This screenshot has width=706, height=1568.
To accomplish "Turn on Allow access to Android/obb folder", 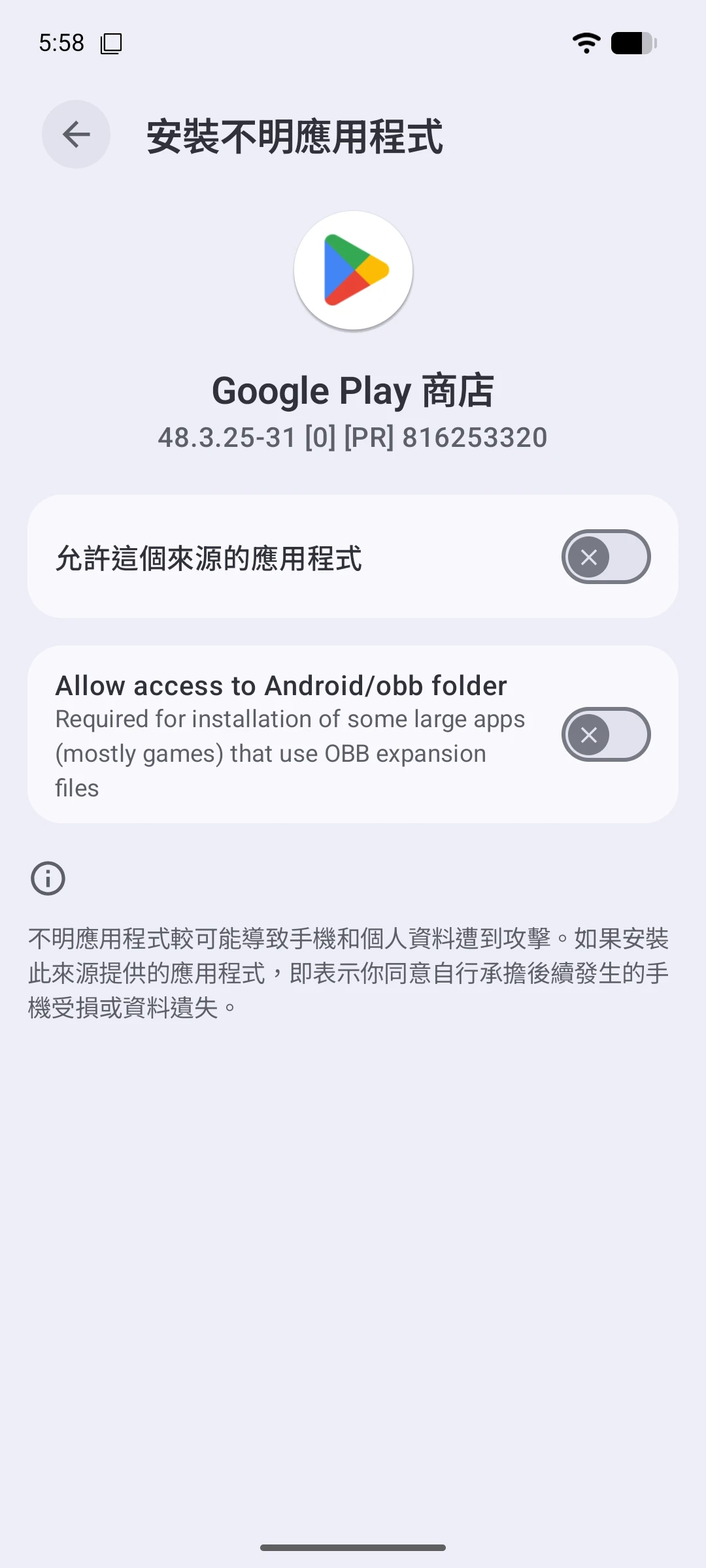I will (x=605, y=734).
